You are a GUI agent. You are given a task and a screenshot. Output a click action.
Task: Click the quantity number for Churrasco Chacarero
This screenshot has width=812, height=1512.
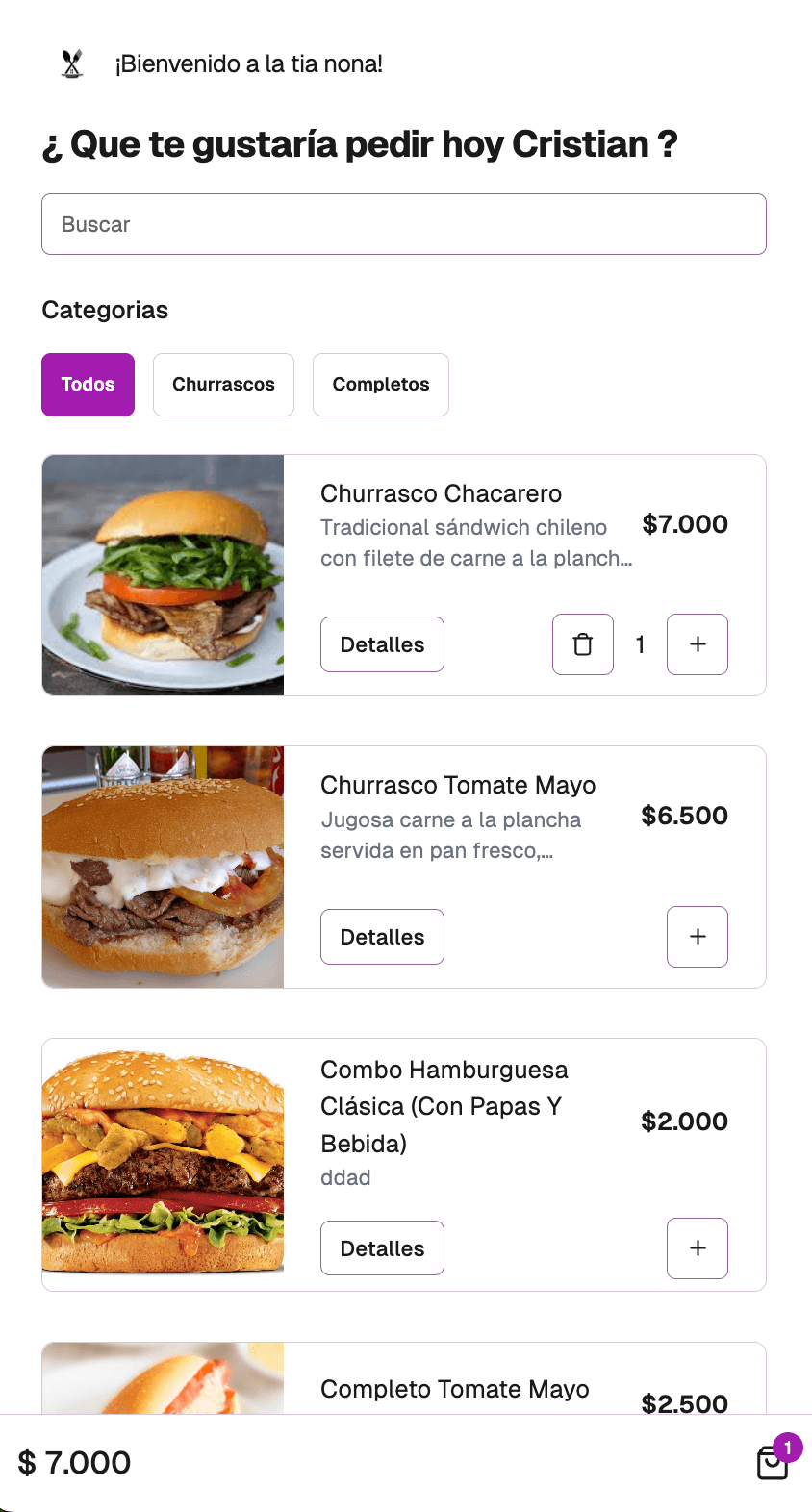coord(640,644)
